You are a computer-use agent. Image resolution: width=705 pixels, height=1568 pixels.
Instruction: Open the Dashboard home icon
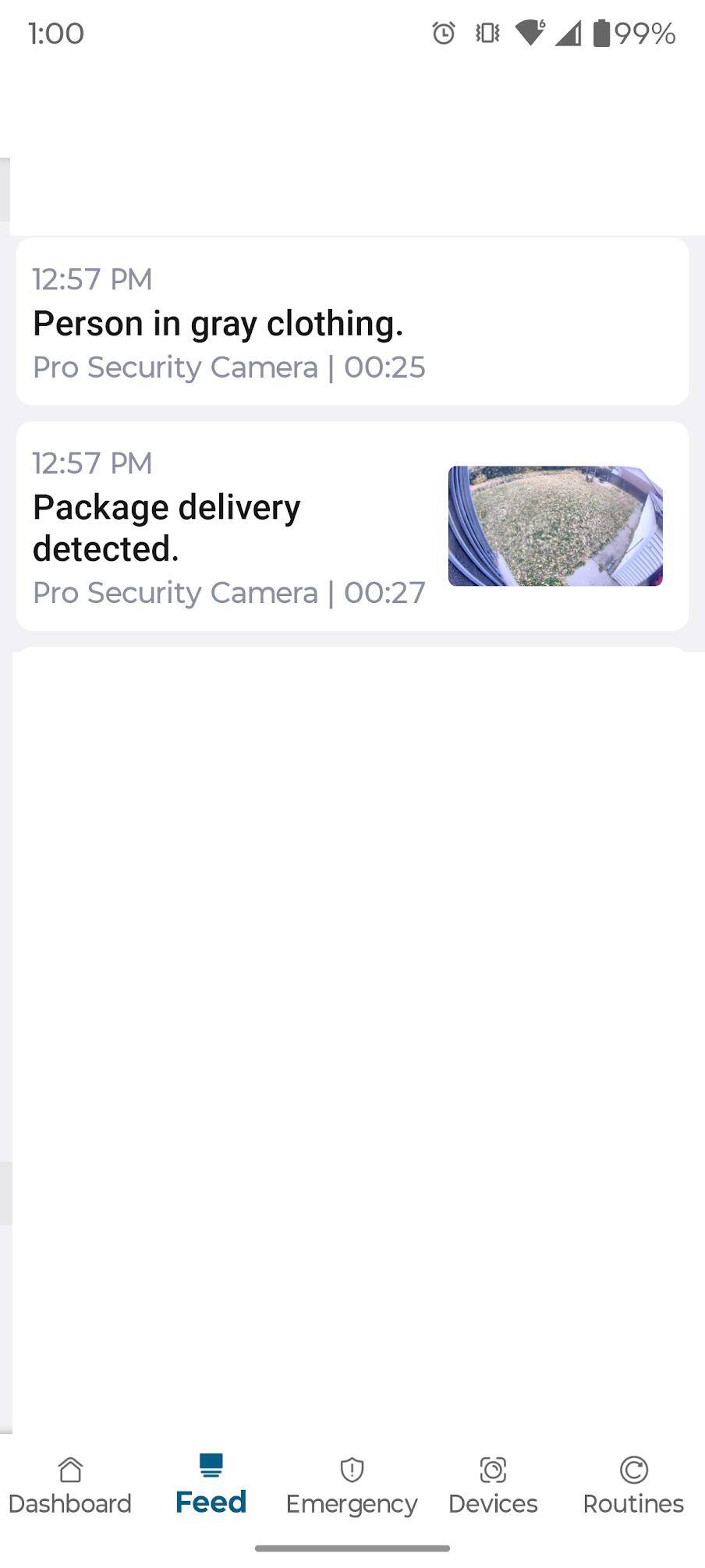[x=71, y=1470]
